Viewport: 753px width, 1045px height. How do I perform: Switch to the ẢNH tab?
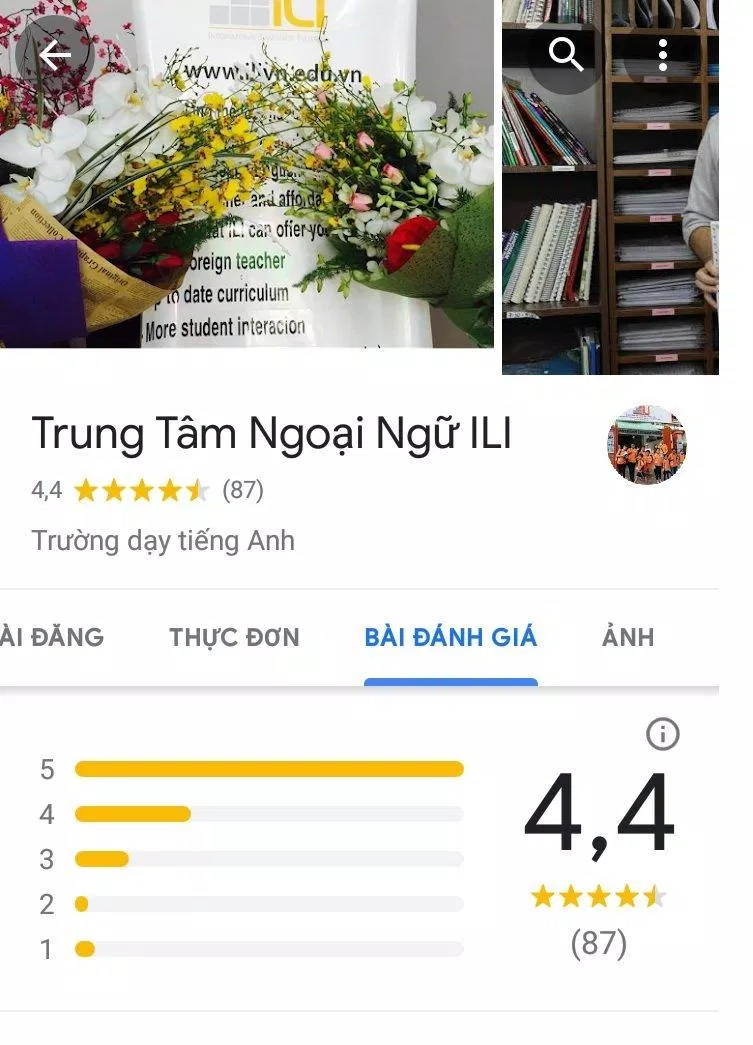[626, 637]
